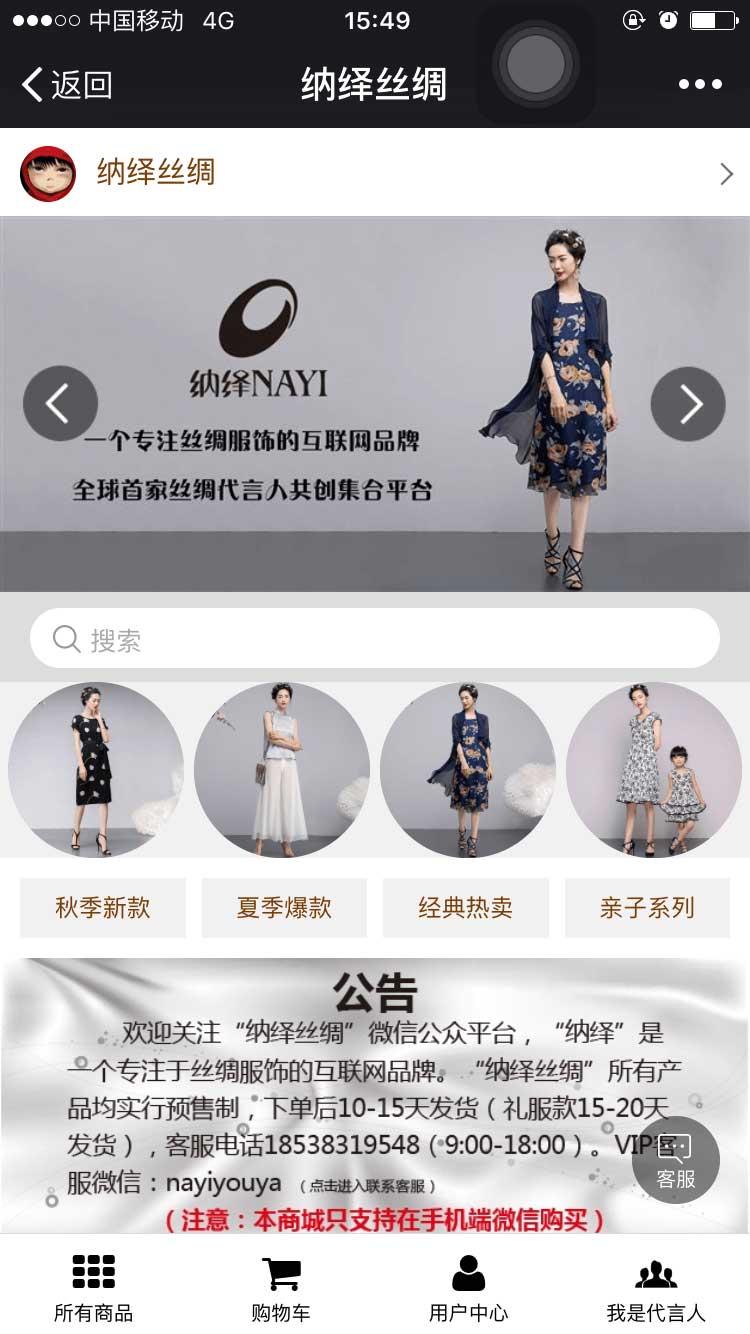This screenshot has height=1334, width=750.
Task: Open the black floral dress circle image
Action: tap(96, 770)
